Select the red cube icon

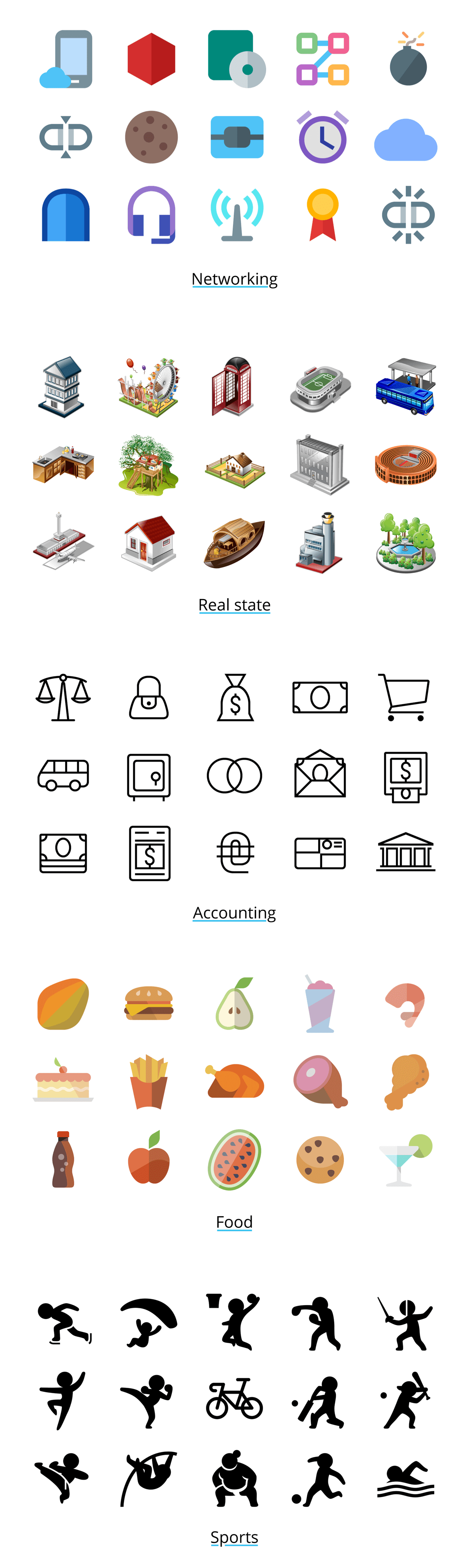point(152,59)
